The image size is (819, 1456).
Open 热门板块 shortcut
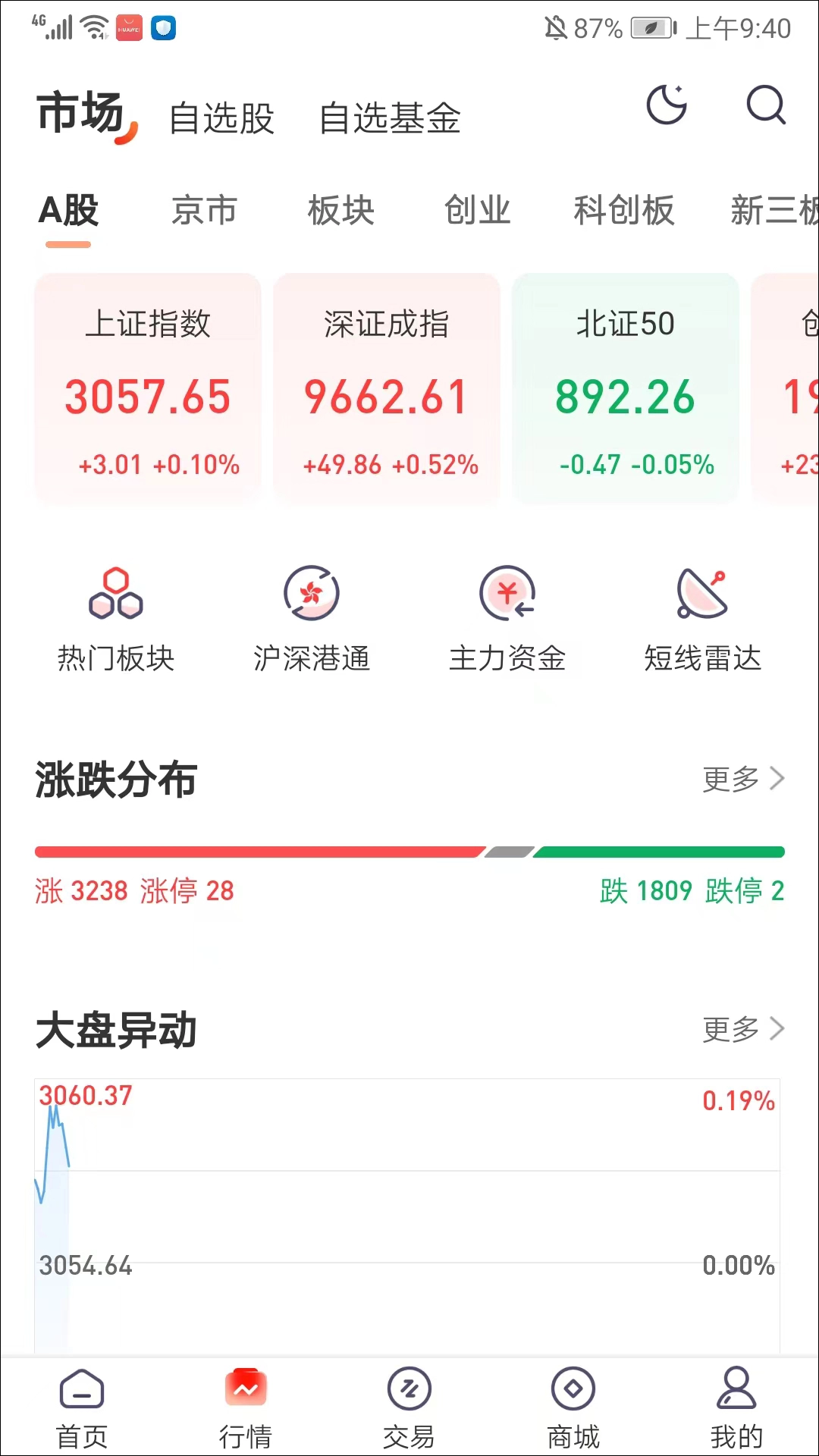coord(116,620)
